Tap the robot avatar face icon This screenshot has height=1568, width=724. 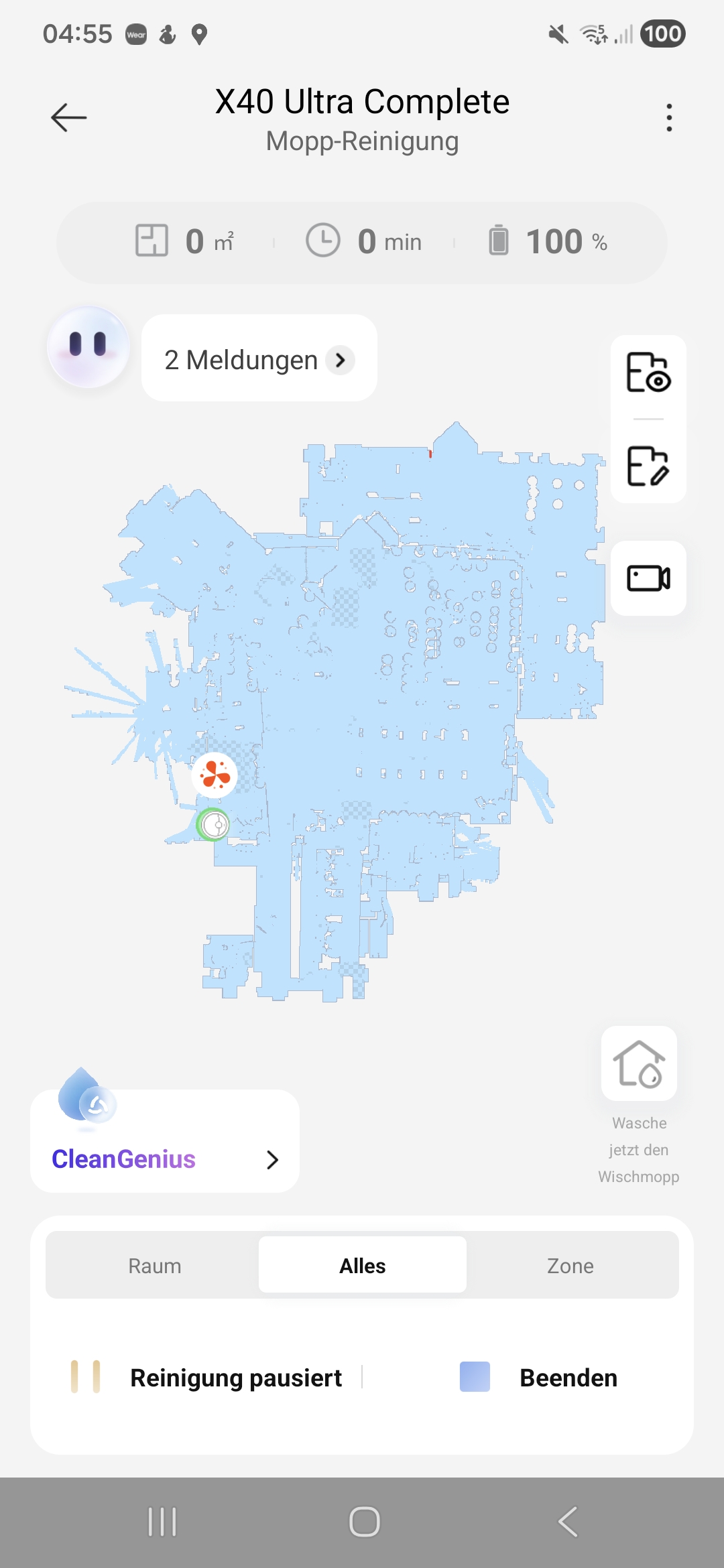88,346
